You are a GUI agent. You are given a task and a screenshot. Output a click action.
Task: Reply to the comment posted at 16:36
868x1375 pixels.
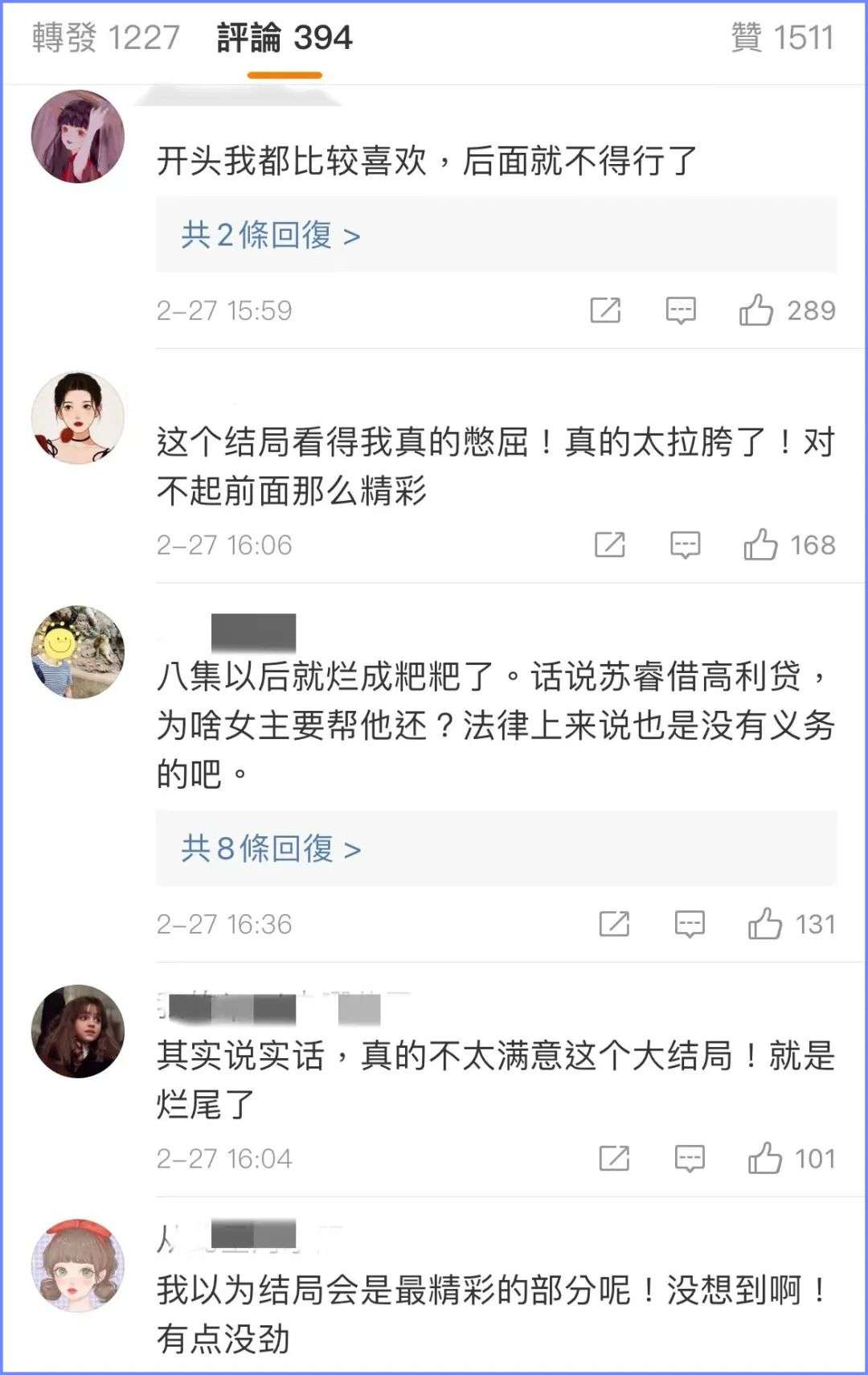[690, 924]
